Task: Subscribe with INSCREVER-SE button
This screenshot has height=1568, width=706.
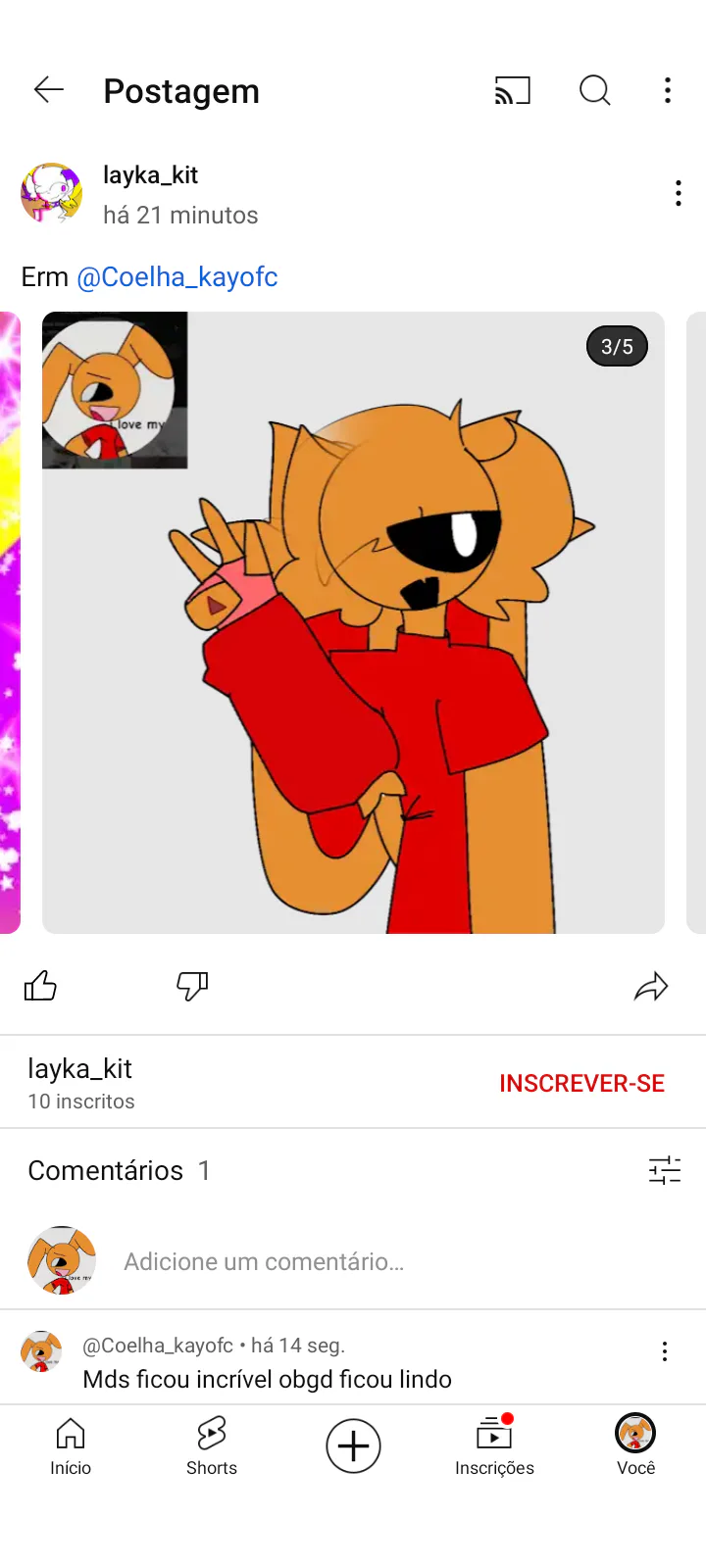Action: point(581,1083)
